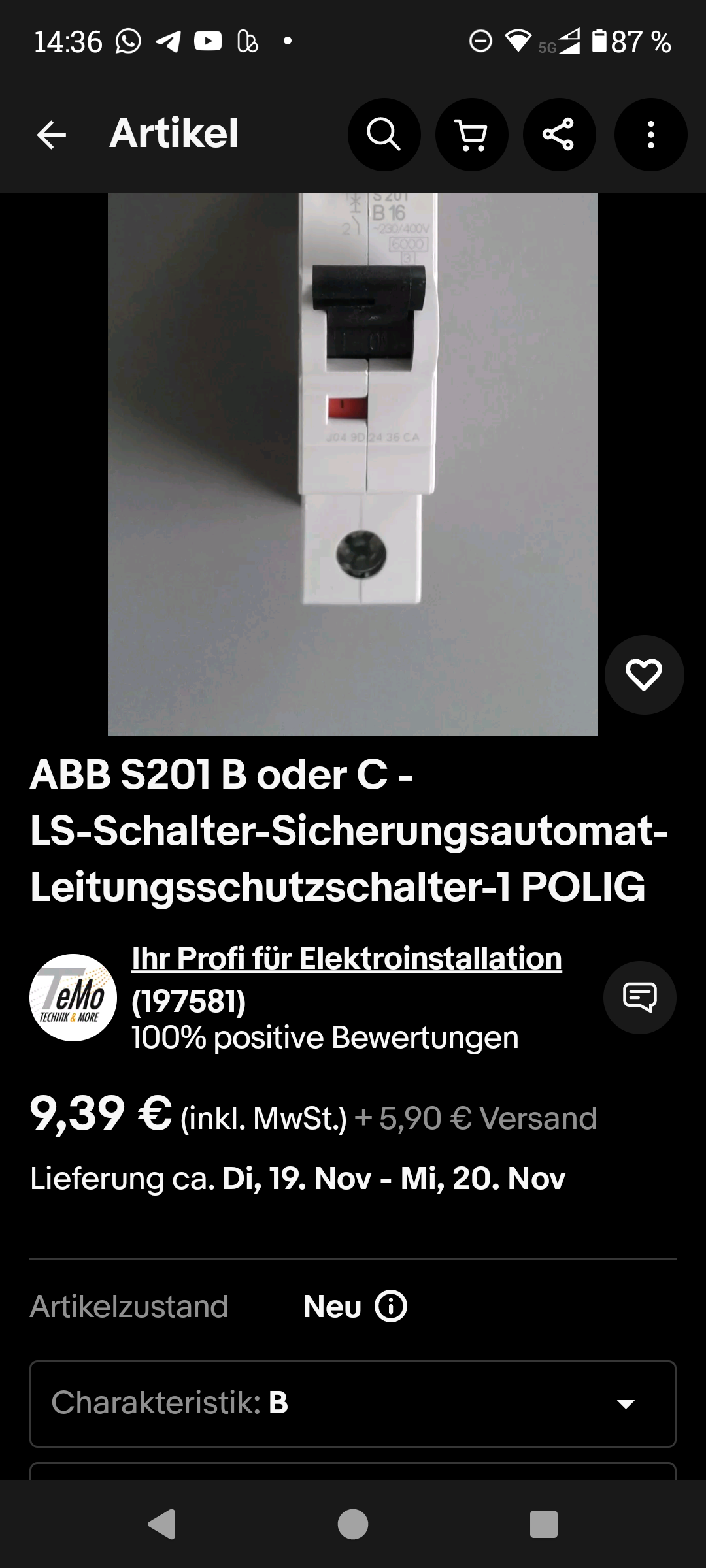Share this ABB S201 listing
The width and height of the screenshot is (706, 1568).
(559, 135)
